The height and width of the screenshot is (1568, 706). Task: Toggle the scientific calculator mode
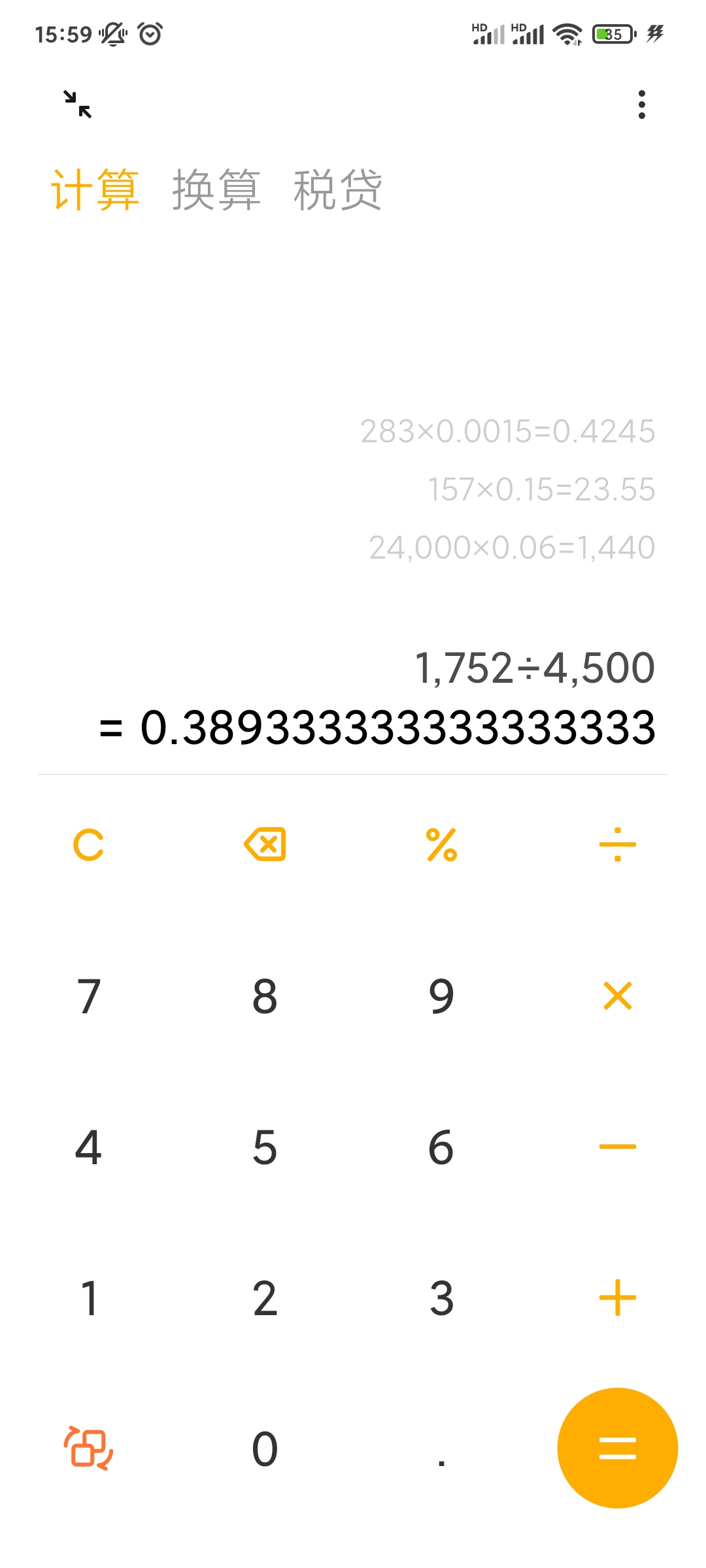pos(88,1448)
